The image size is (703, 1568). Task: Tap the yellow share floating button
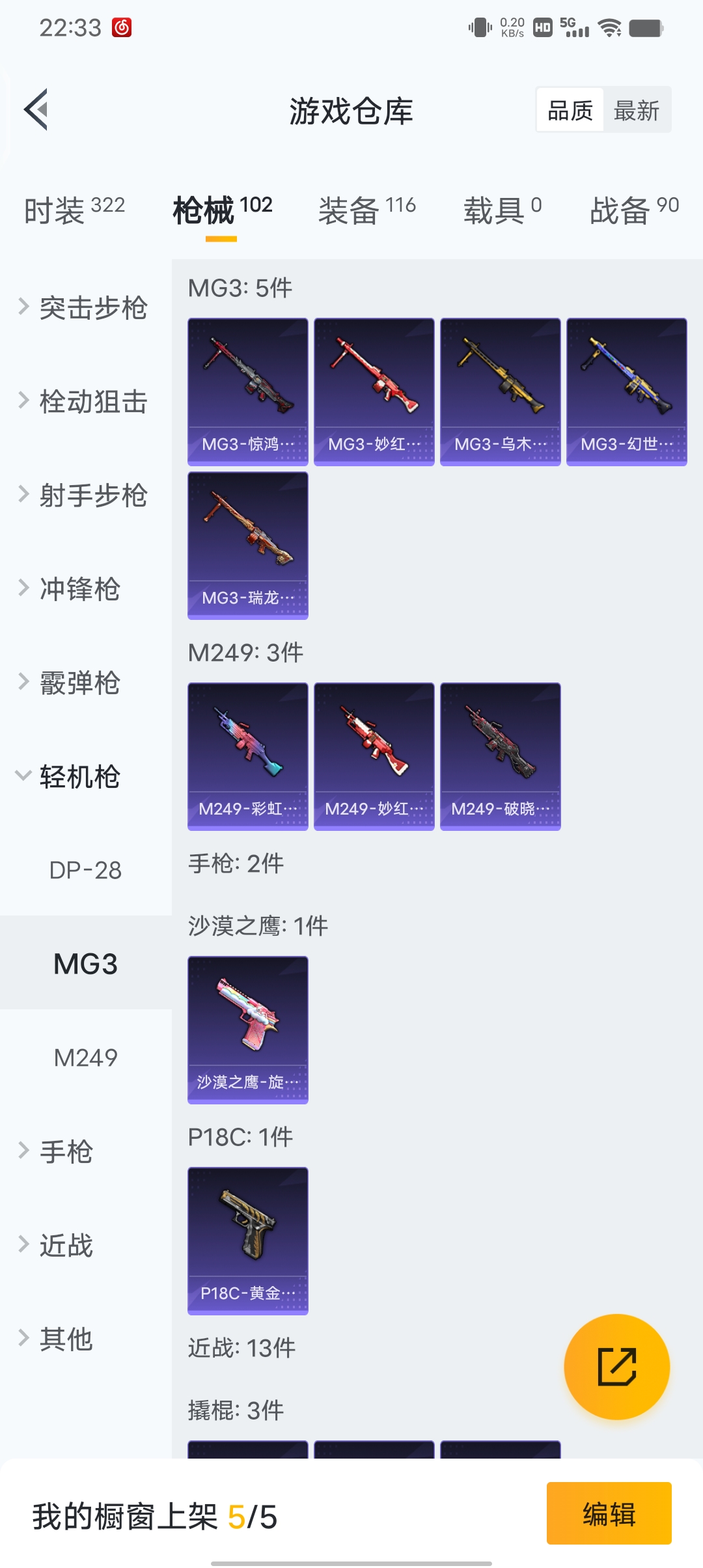click(x=616, y=1366)
